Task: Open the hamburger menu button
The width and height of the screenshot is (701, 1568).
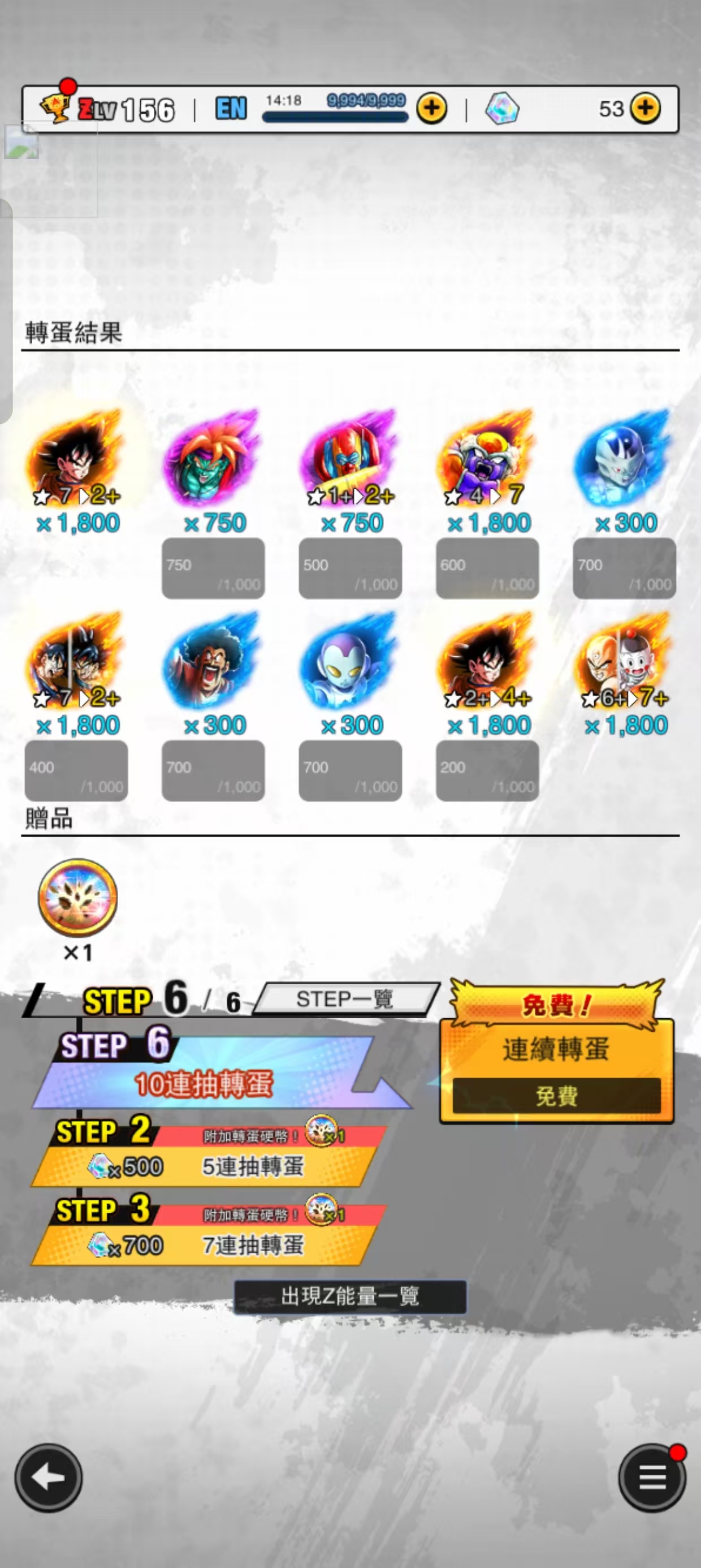Action: [x=652, y=1477]
